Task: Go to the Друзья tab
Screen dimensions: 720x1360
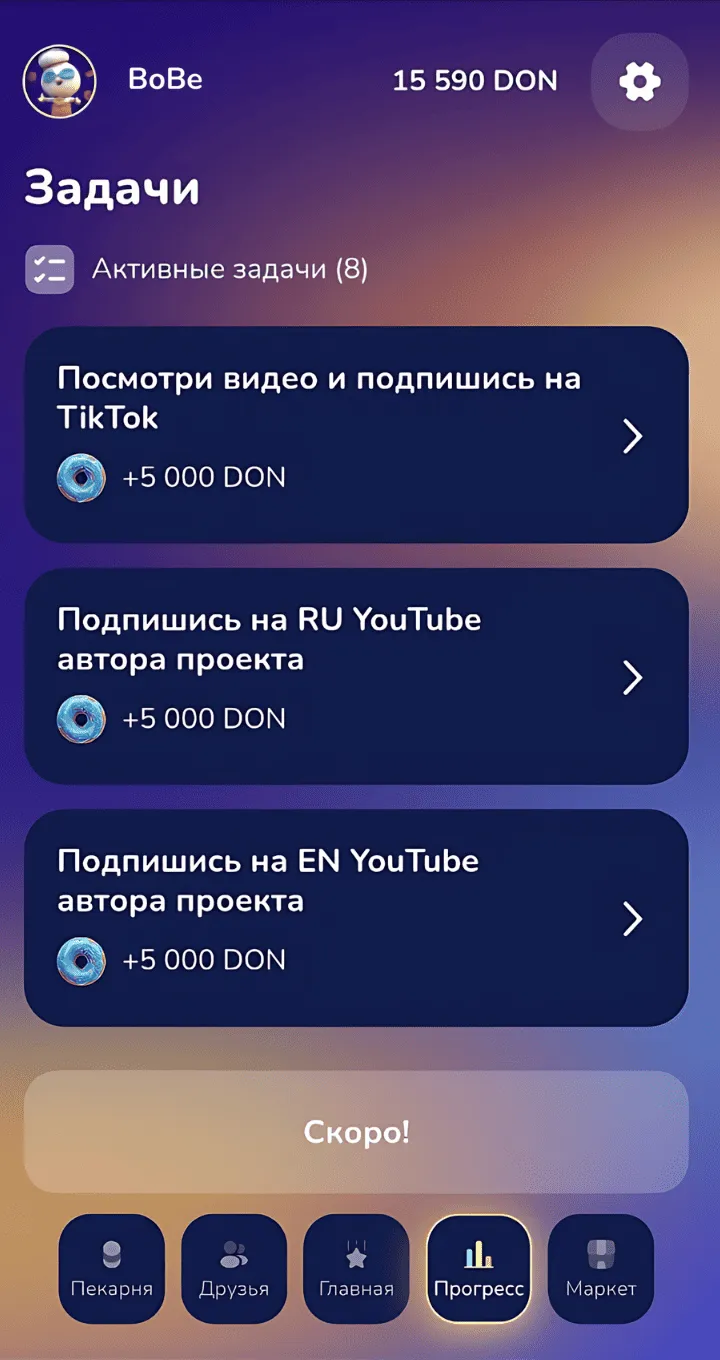Action: click(x=234, y=1268)
